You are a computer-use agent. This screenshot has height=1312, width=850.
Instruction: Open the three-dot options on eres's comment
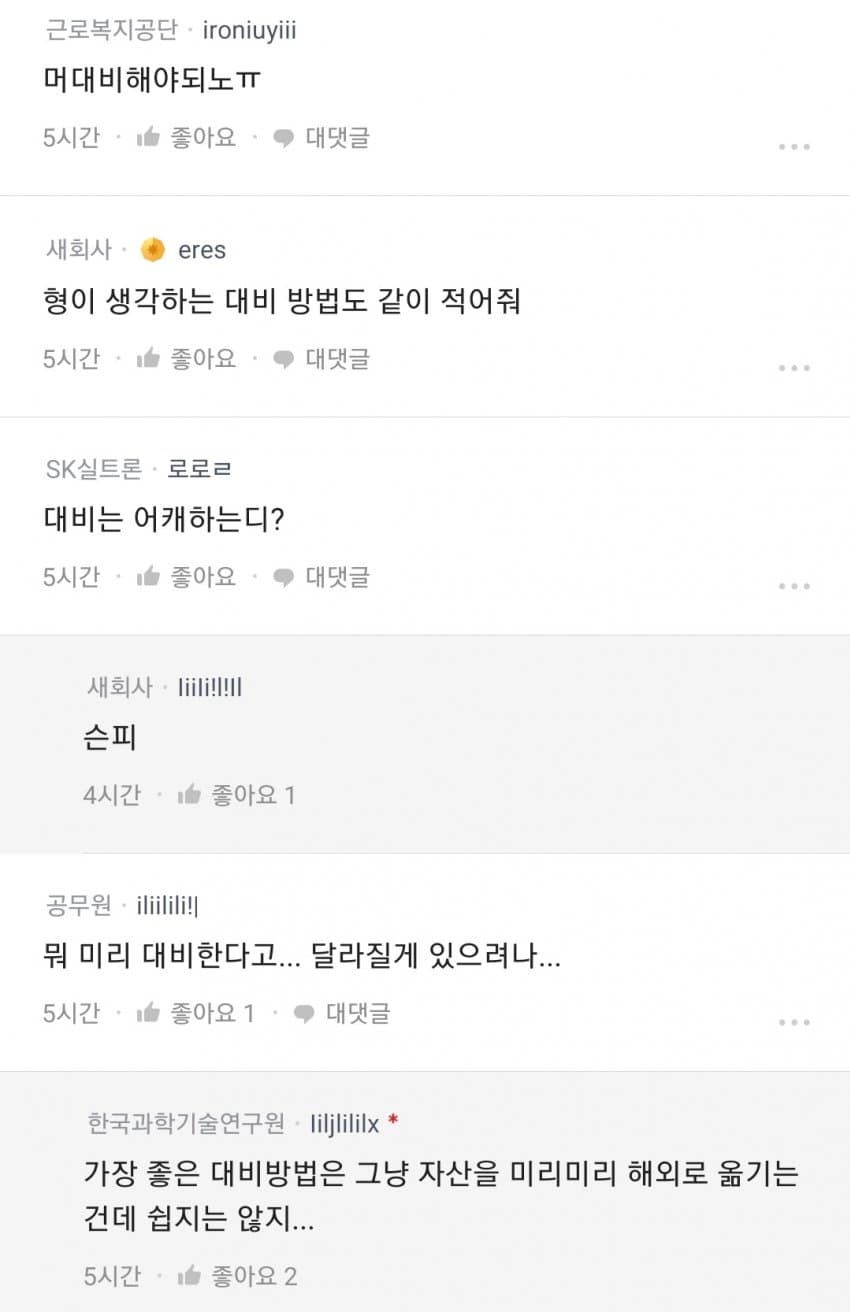pyautogui.click(x=794, y=367)
